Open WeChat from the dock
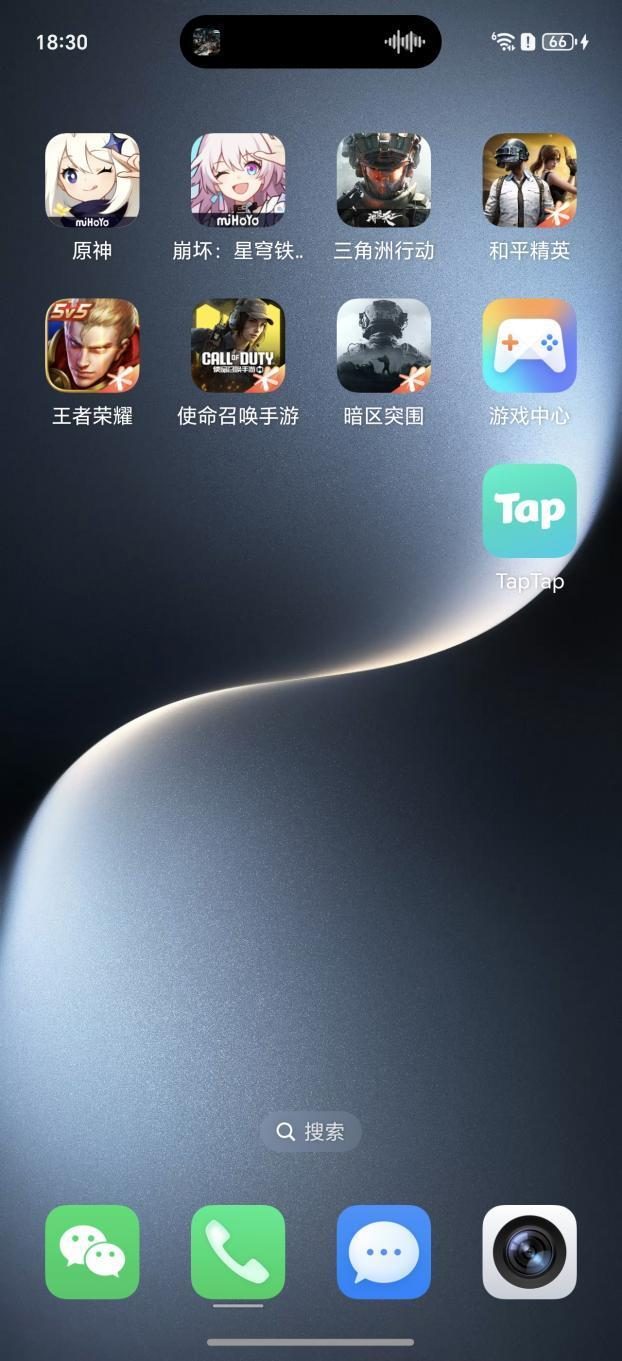622x1361 pixels. tap(92, 1252)
